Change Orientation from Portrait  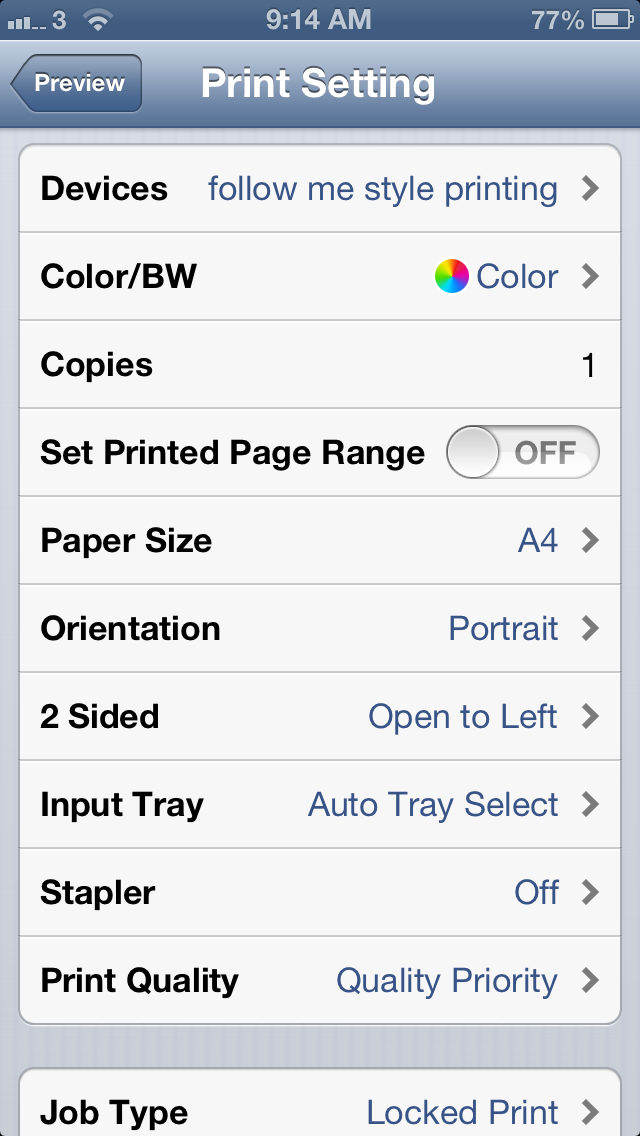320,628
